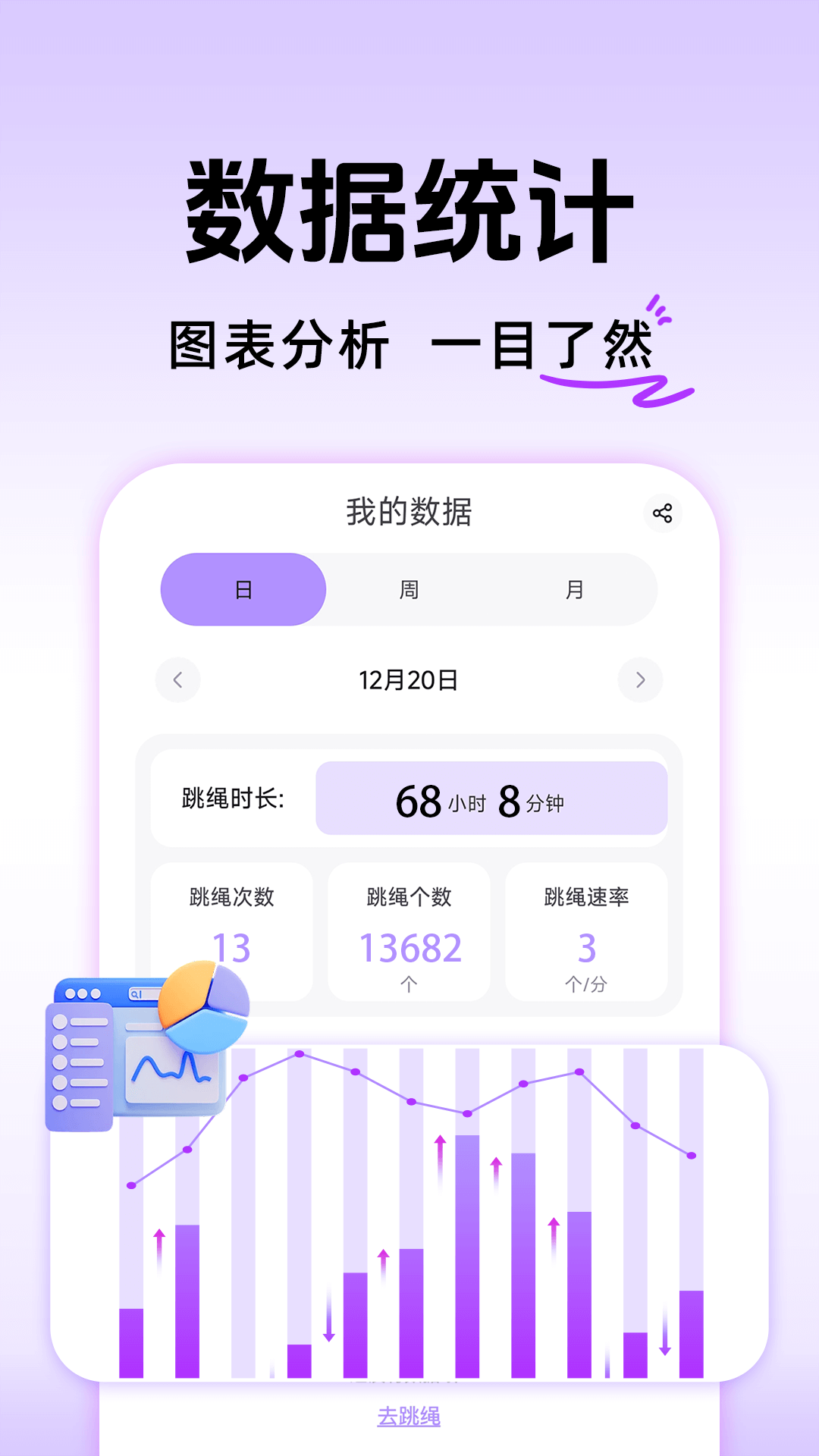The height and width of the screenshot is (1456, 819).
Task: Go to the next day with right chevron
Action: click(x=641, y=680)
